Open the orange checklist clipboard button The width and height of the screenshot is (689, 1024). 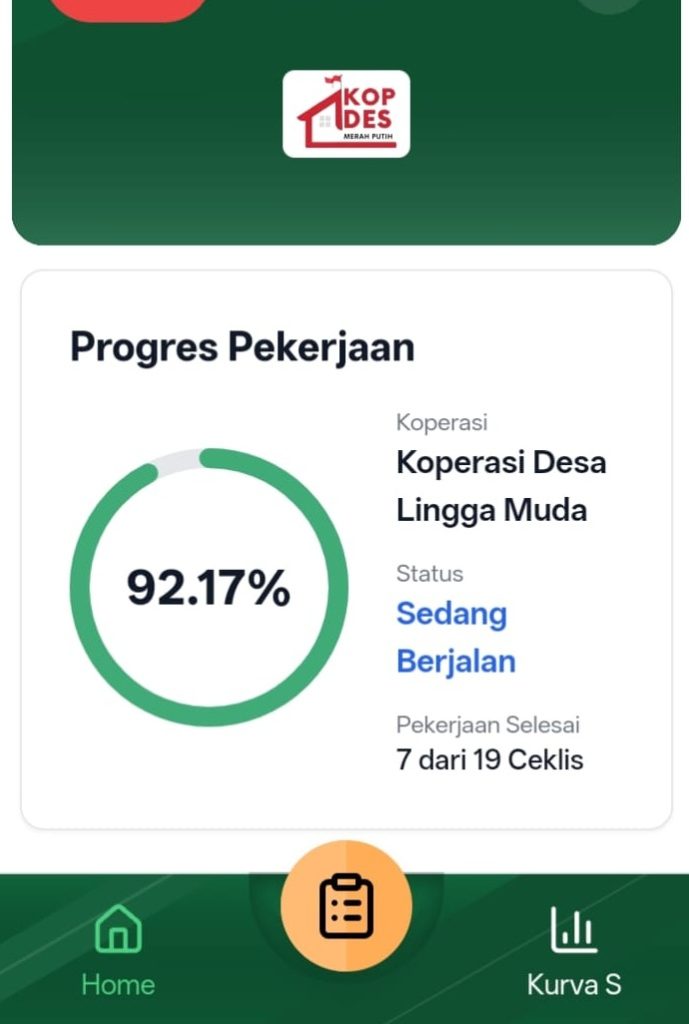tap(346, 906)
